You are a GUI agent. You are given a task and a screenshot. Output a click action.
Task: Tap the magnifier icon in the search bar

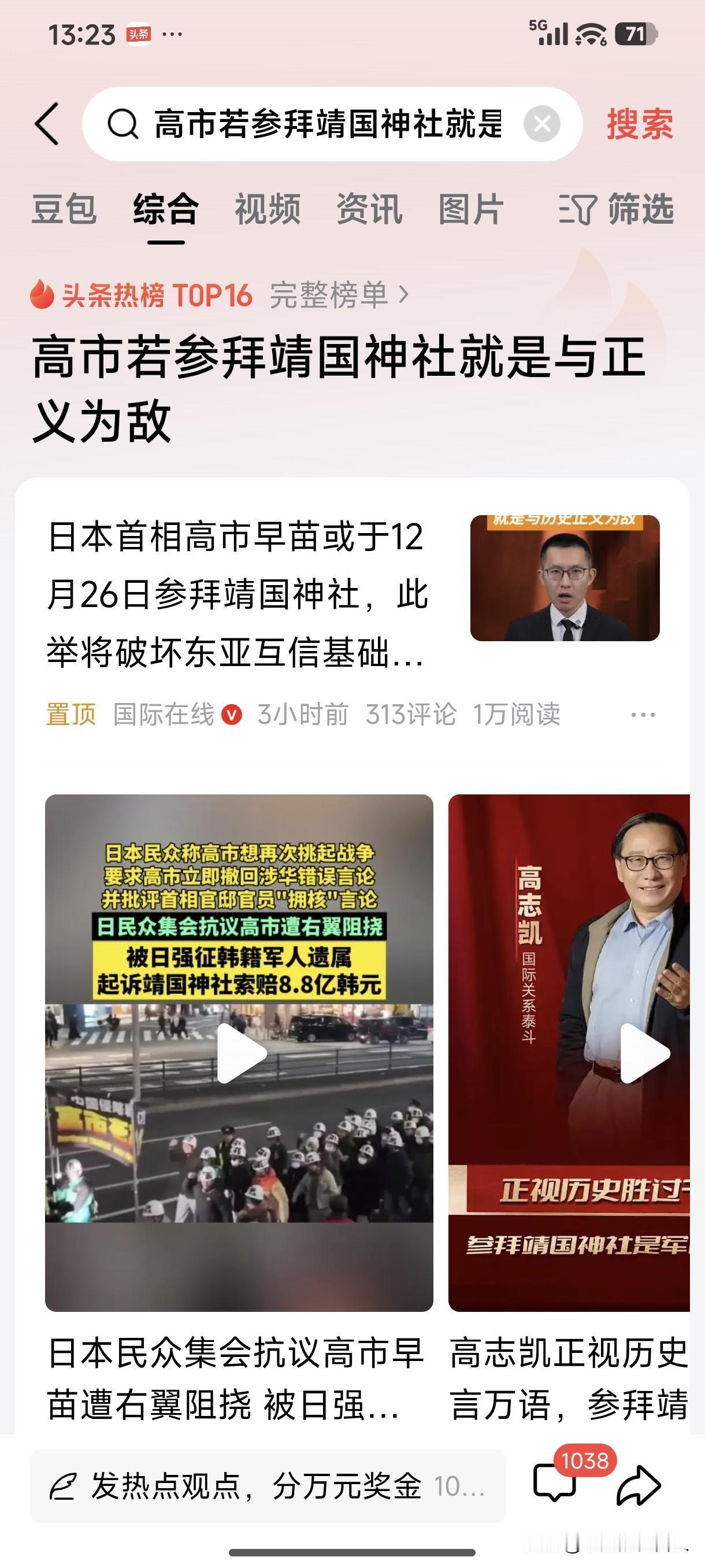[124, 125]
